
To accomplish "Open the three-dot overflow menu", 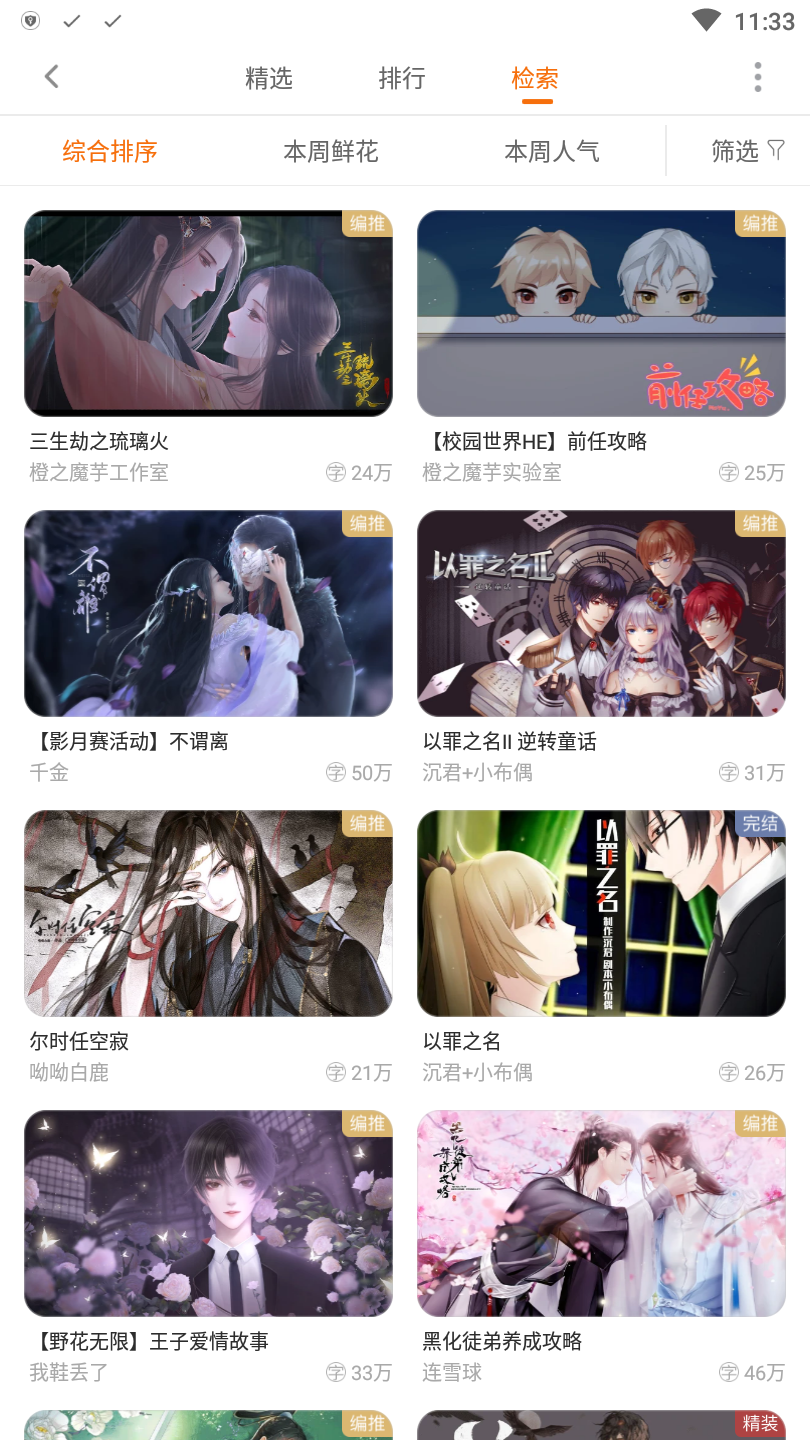I will click(x=758, y=77).
